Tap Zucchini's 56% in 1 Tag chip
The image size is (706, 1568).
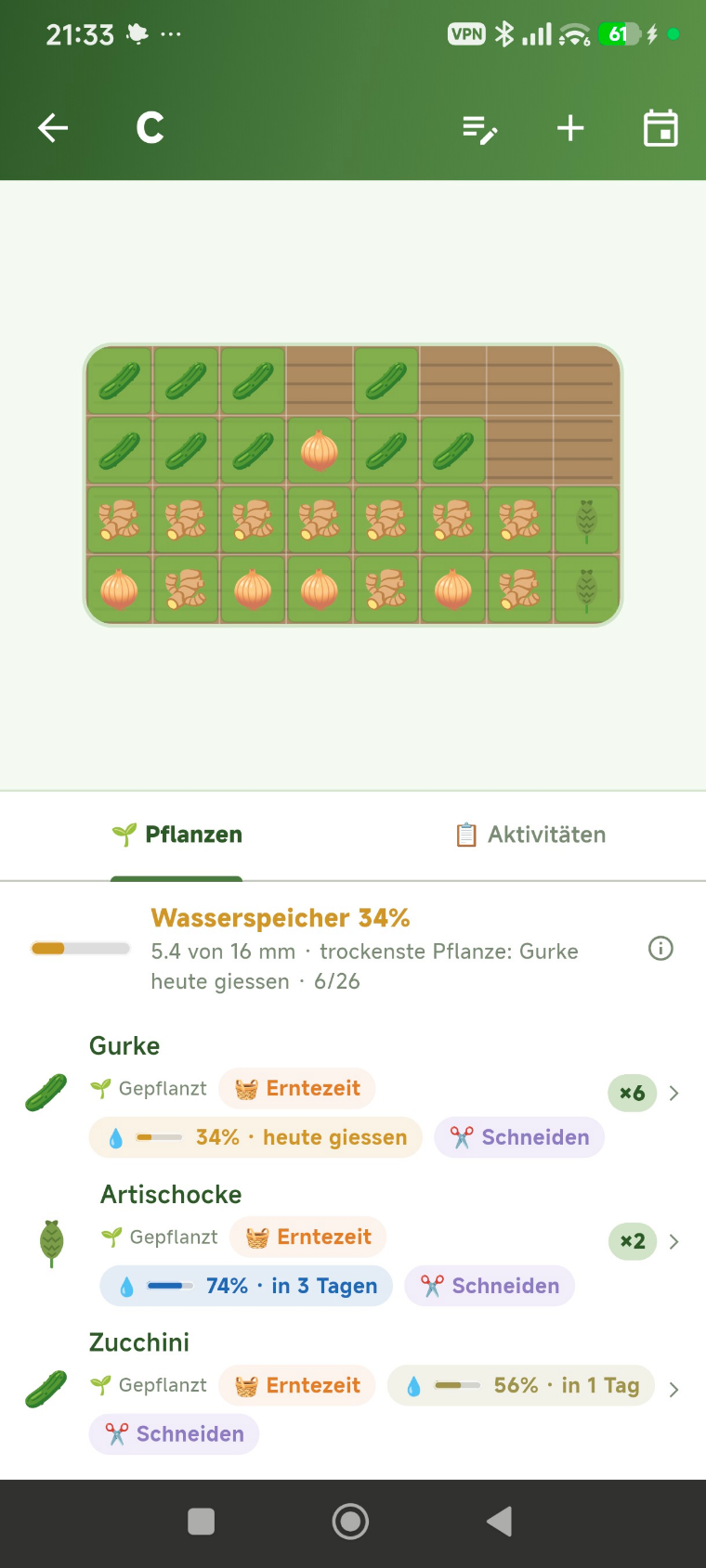[x=521, y=1385]
